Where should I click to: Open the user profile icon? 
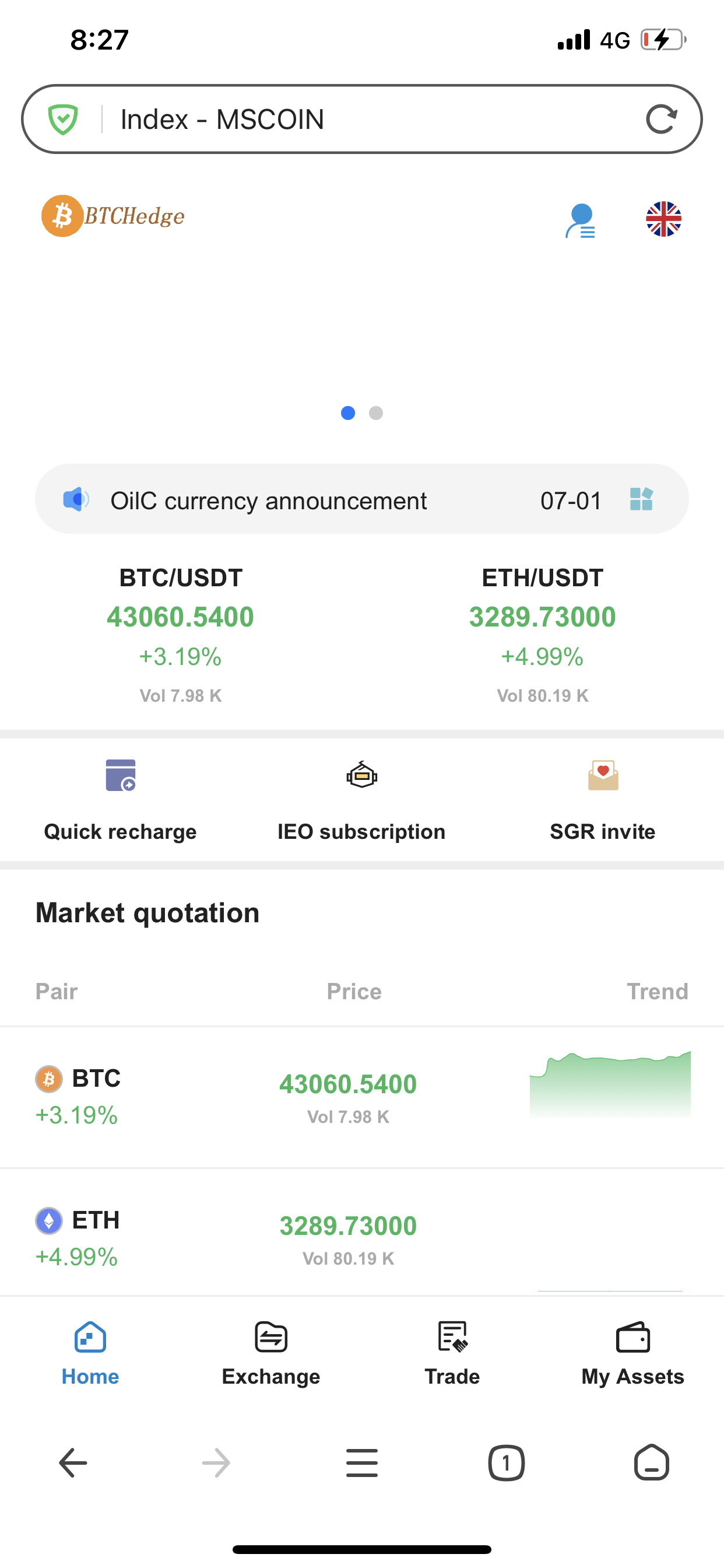pos(581,220)
